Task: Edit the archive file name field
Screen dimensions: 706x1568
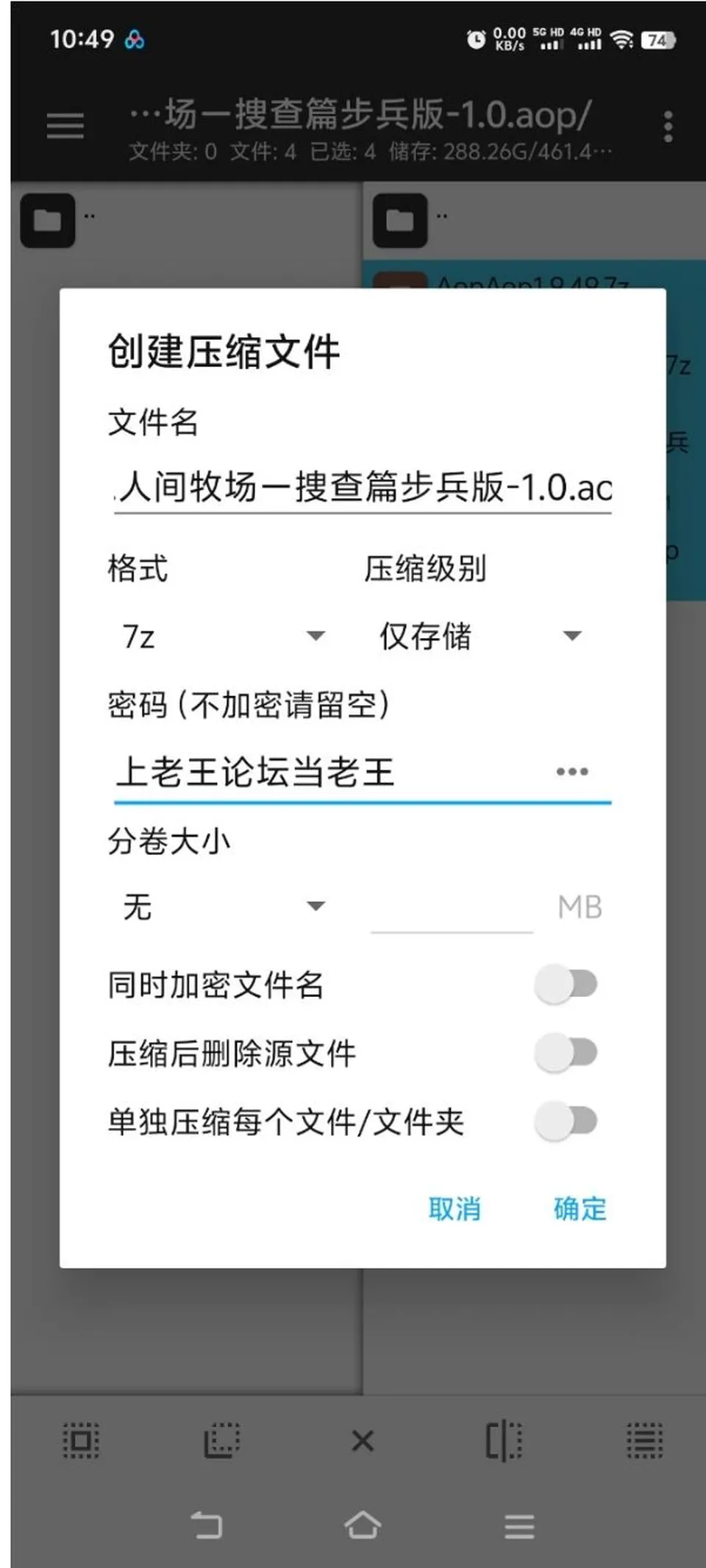Action: point(363,488)
